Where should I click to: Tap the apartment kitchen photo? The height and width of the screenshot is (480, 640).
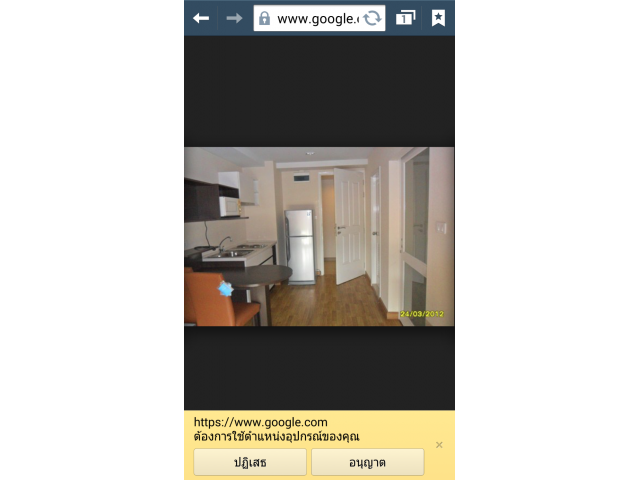(x=319, y=236)
